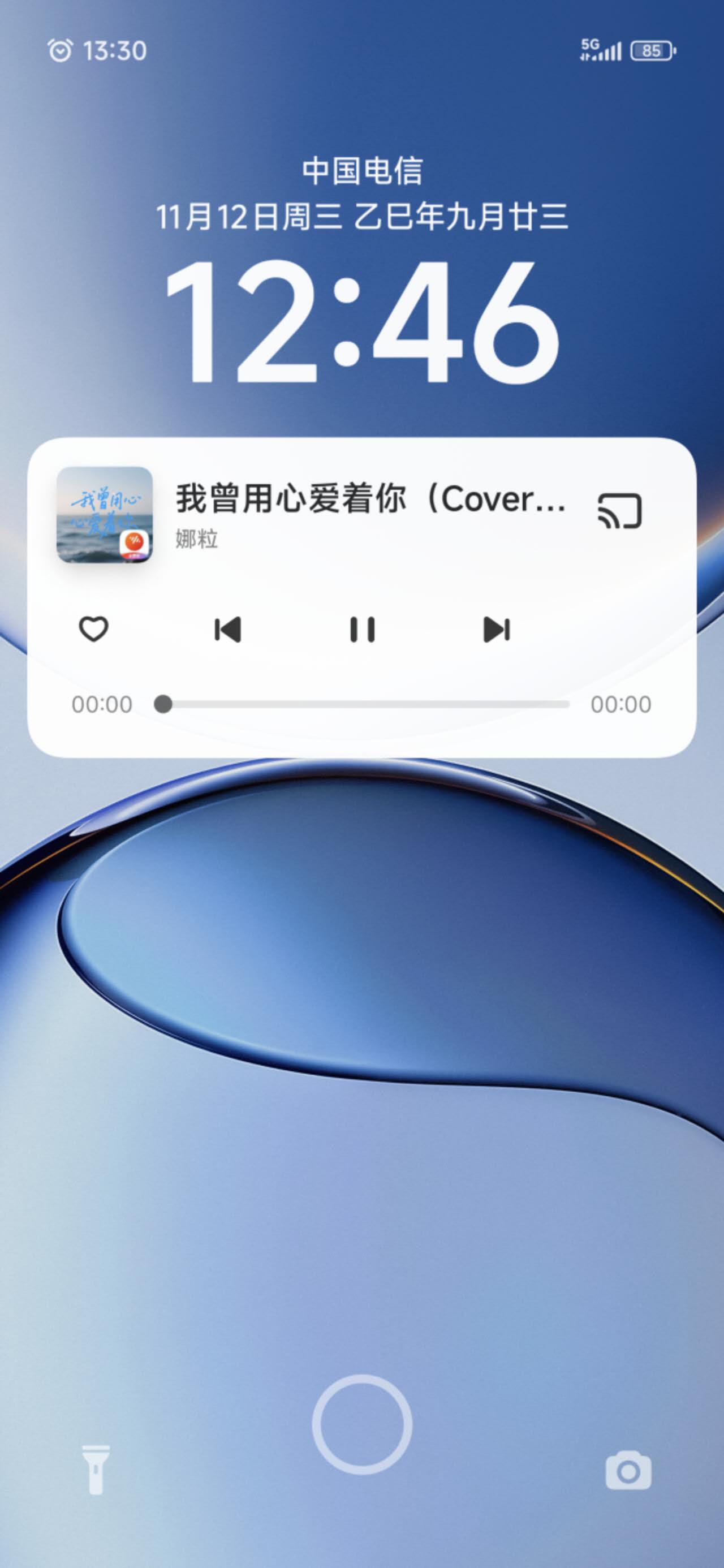Open the cast to device icon

tap(619, 510)
